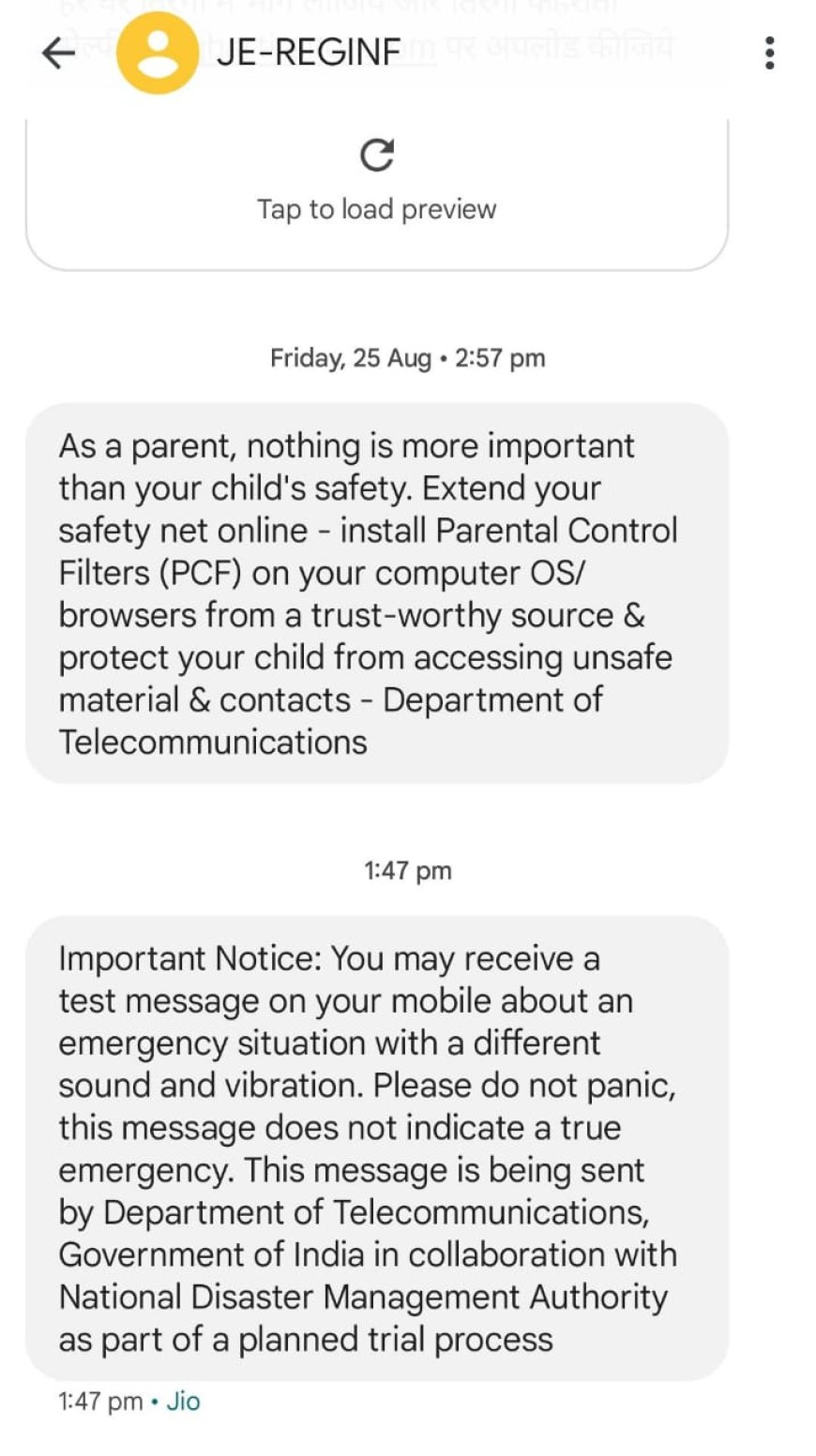Go back using the arrow icon
This screenshot has height=1456, width=816.
pyautogui.click(x=59, y=53)
